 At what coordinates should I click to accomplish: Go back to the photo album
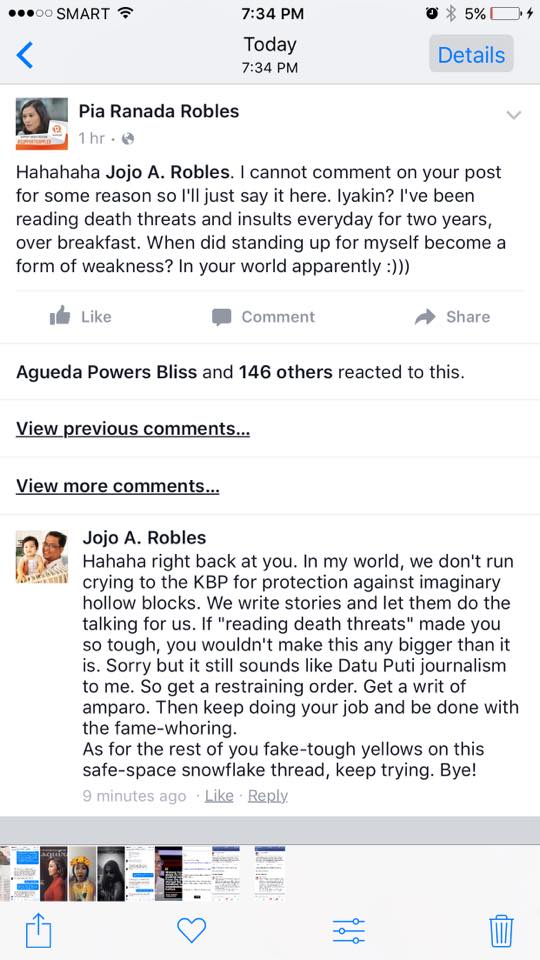(24, 55)
